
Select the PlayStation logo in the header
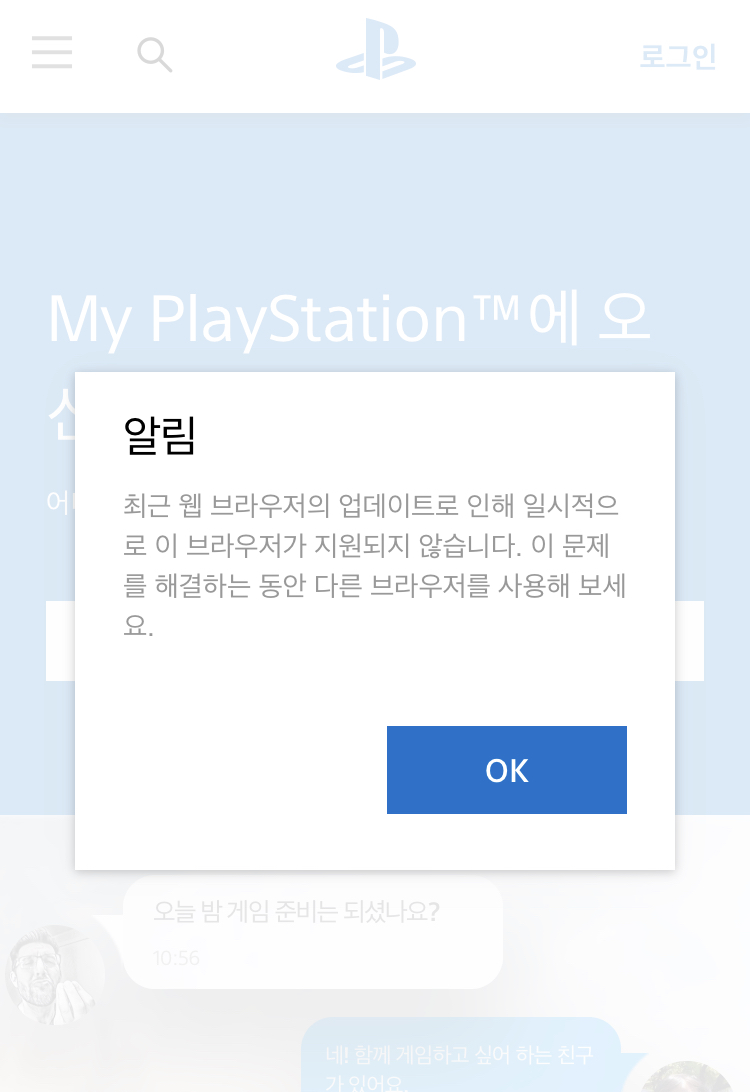[375, 47]
